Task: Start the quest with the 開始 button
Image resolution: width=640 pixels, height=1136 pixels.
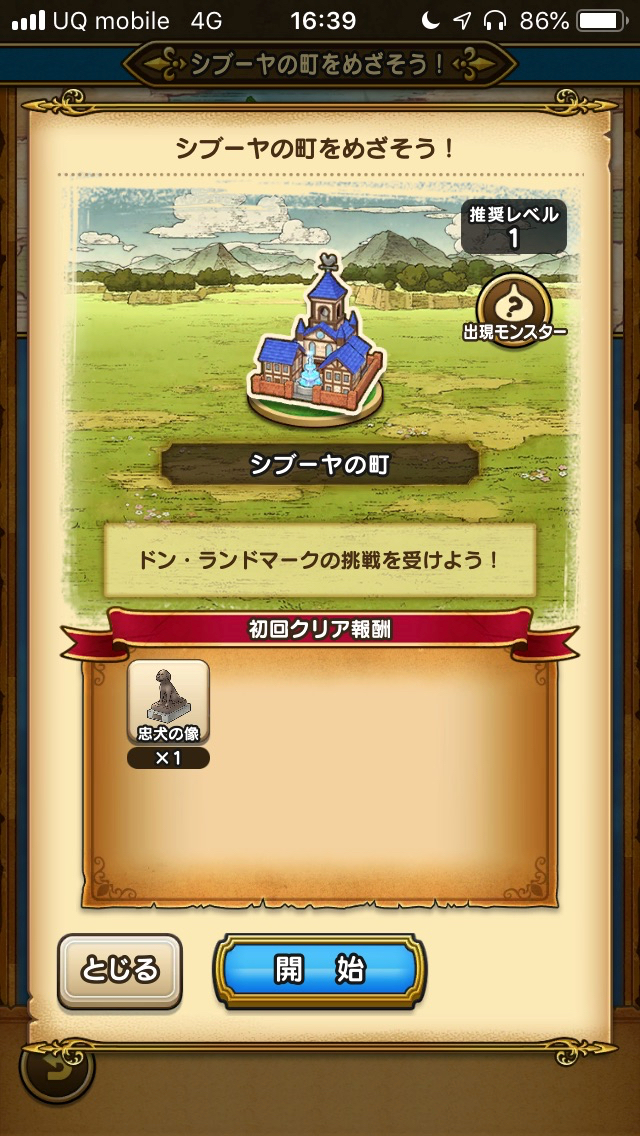Action: tap(320, 970)
